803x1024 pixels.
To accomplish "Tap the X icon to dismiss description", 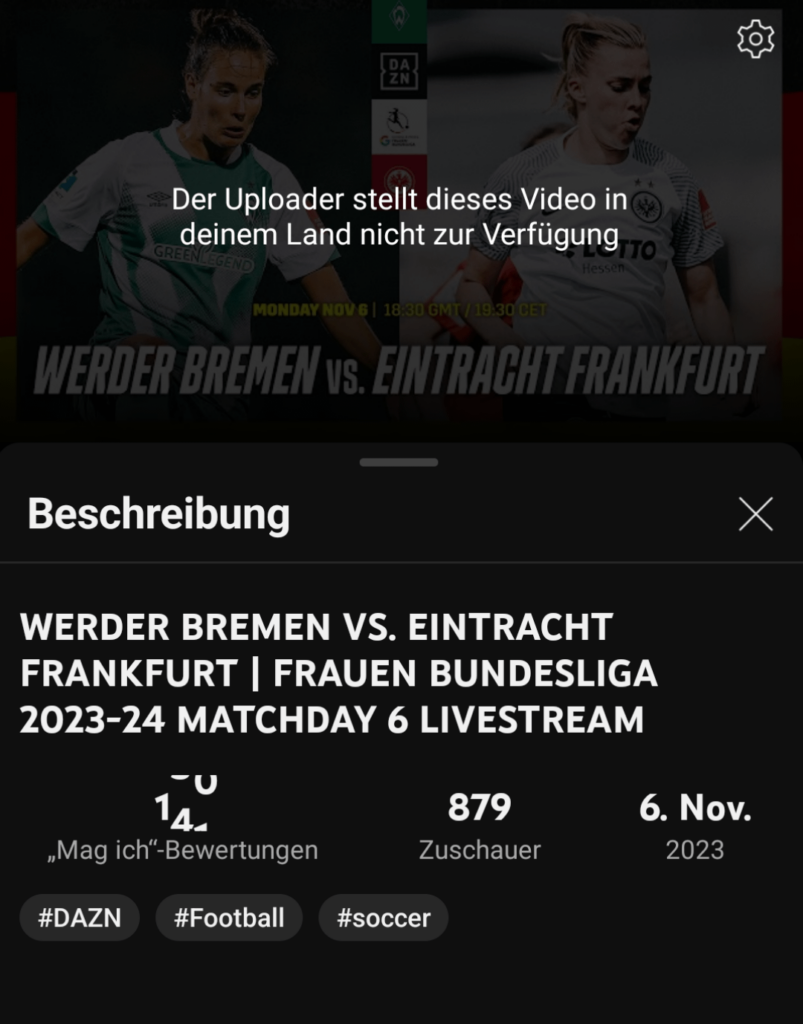I will [755, 515].
